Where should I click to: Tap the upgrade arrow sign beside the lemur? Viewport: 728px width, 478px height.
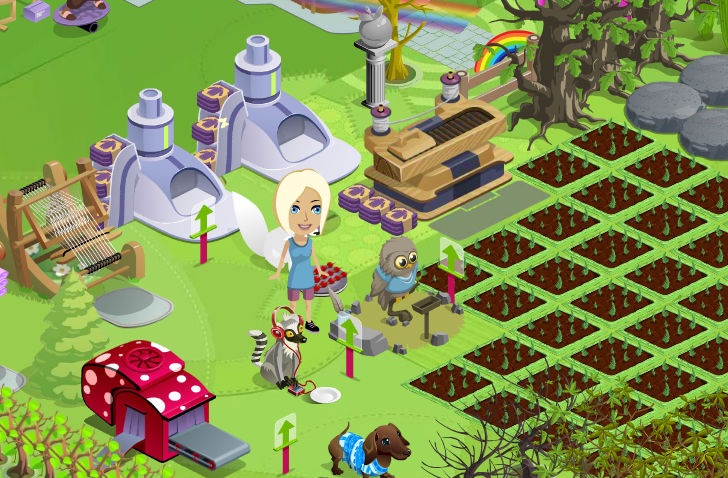coord(349,333)
